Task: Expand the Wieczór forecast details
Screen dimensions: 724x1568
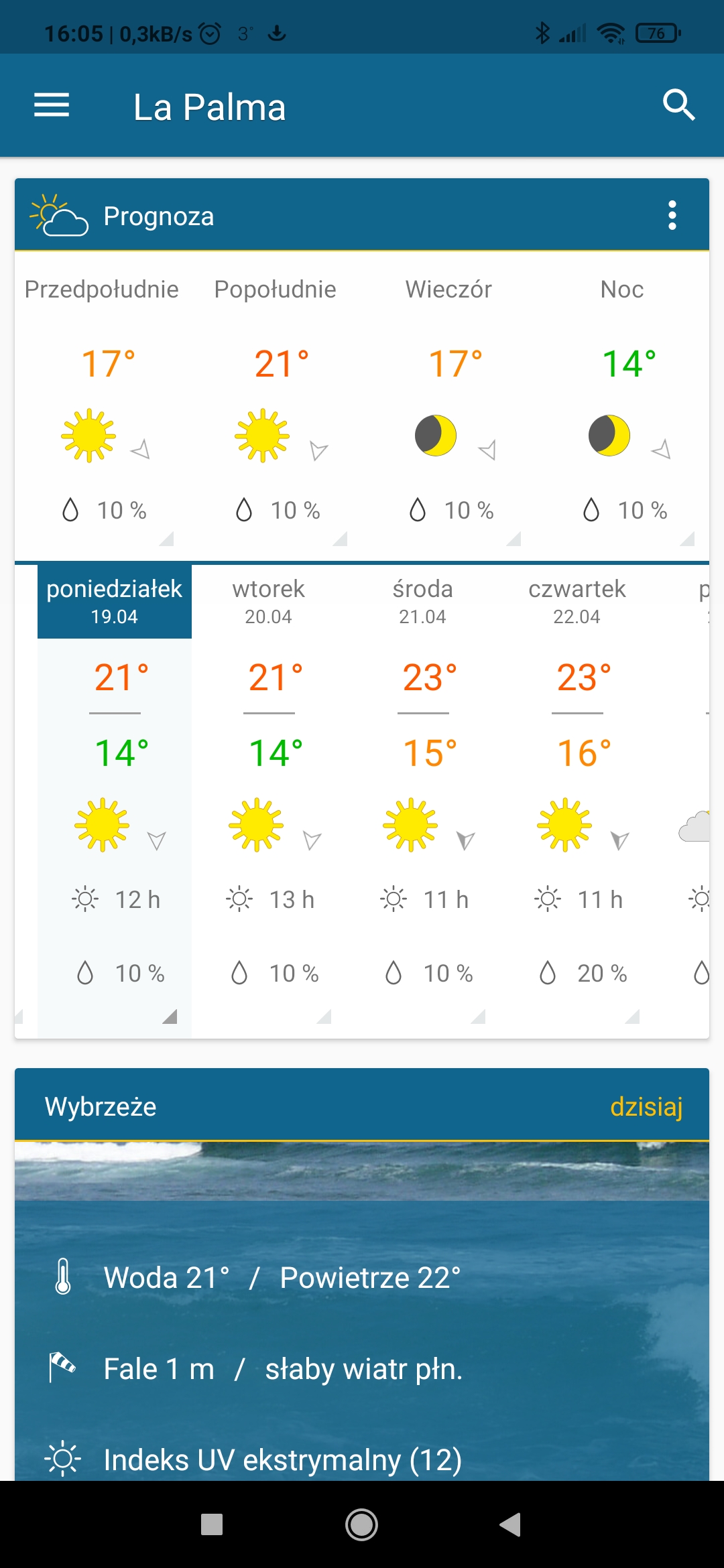Action: click(x=448, y=405)
